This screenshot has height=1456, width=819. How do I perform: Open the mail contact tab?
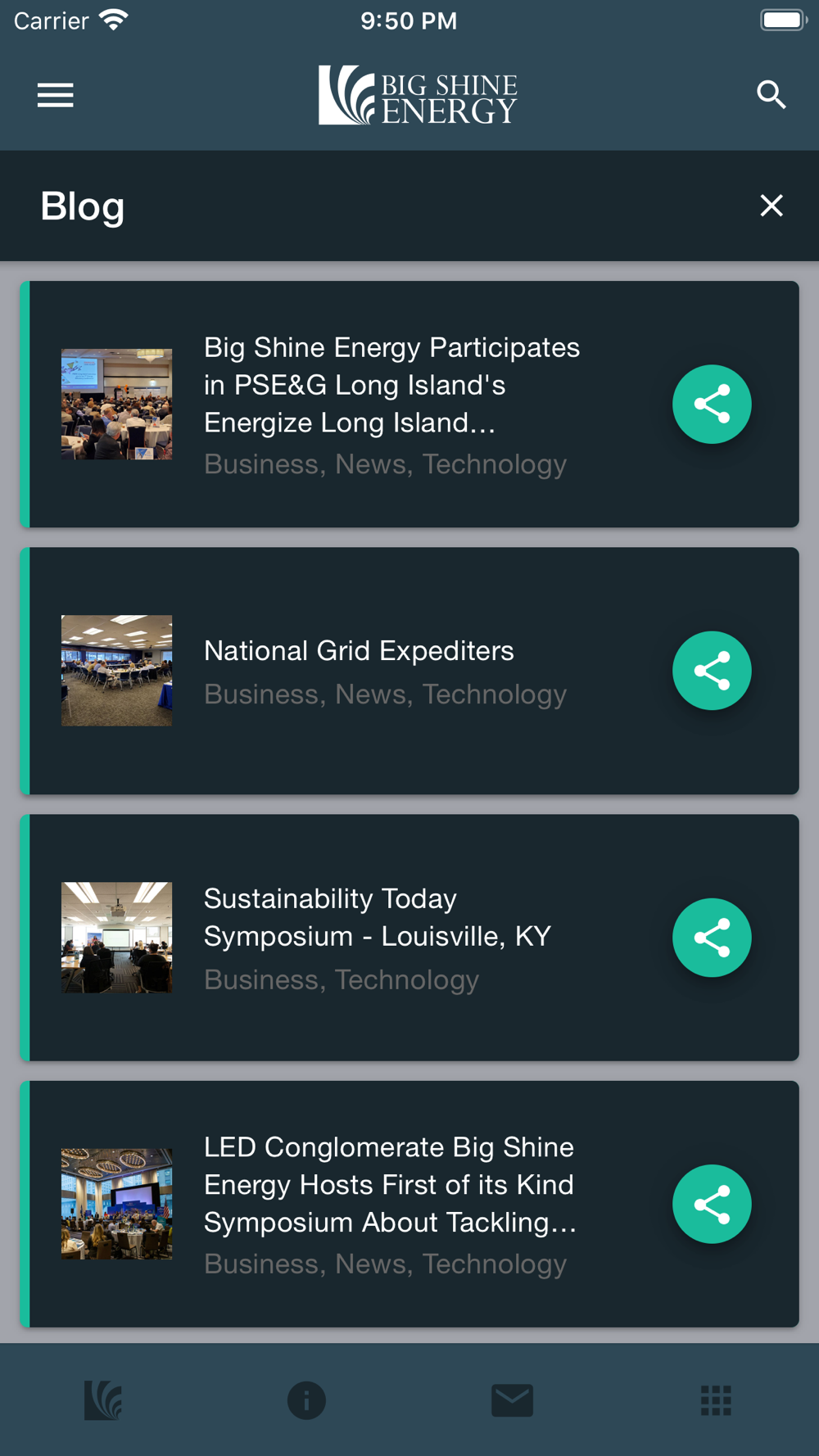513,1400
